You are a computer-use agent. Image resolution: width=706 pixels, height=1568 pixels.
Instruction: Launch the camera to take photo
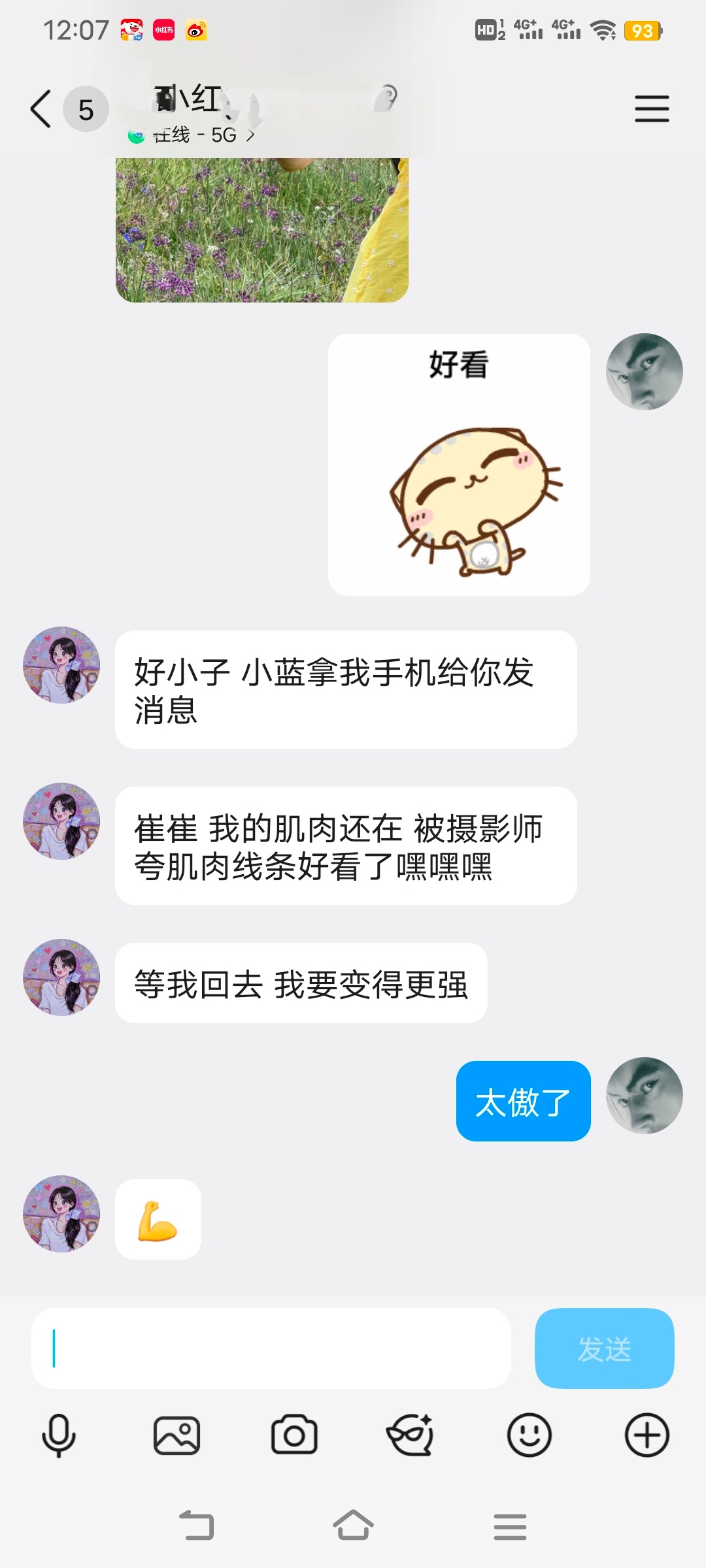point(294,1435)
